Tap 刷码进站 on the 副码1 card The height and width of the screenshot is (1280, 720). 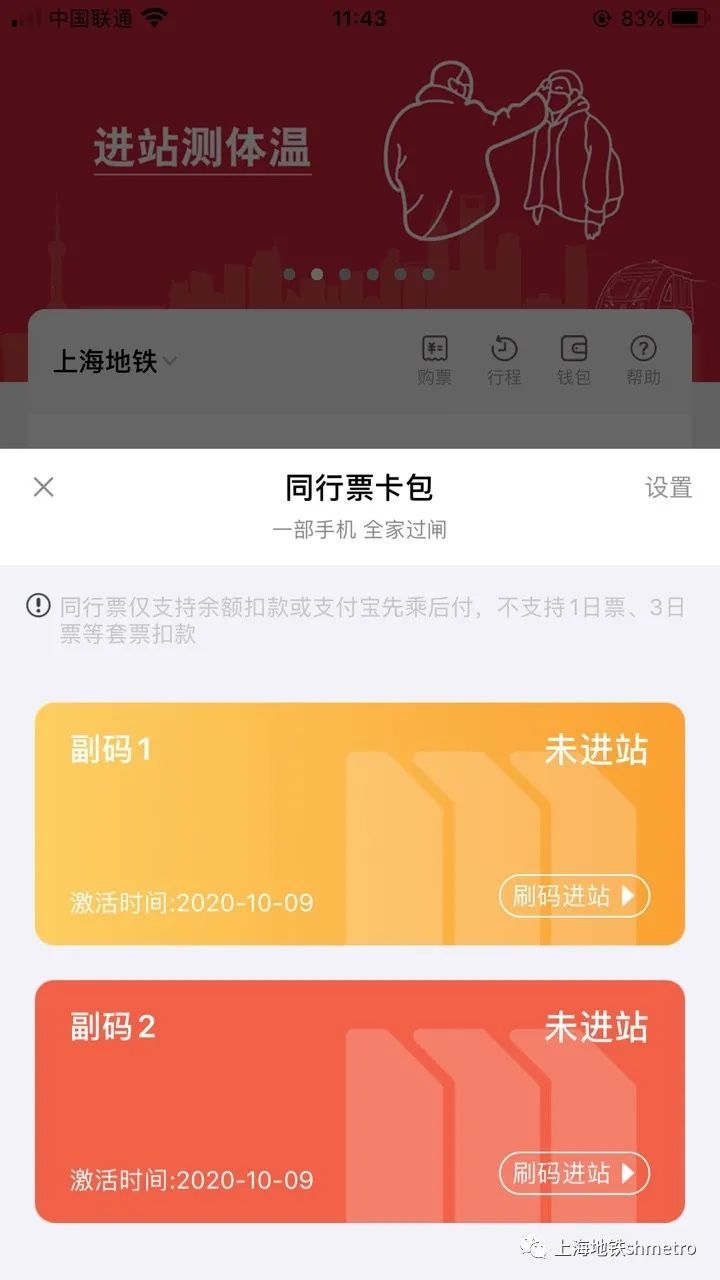[574, 896]
